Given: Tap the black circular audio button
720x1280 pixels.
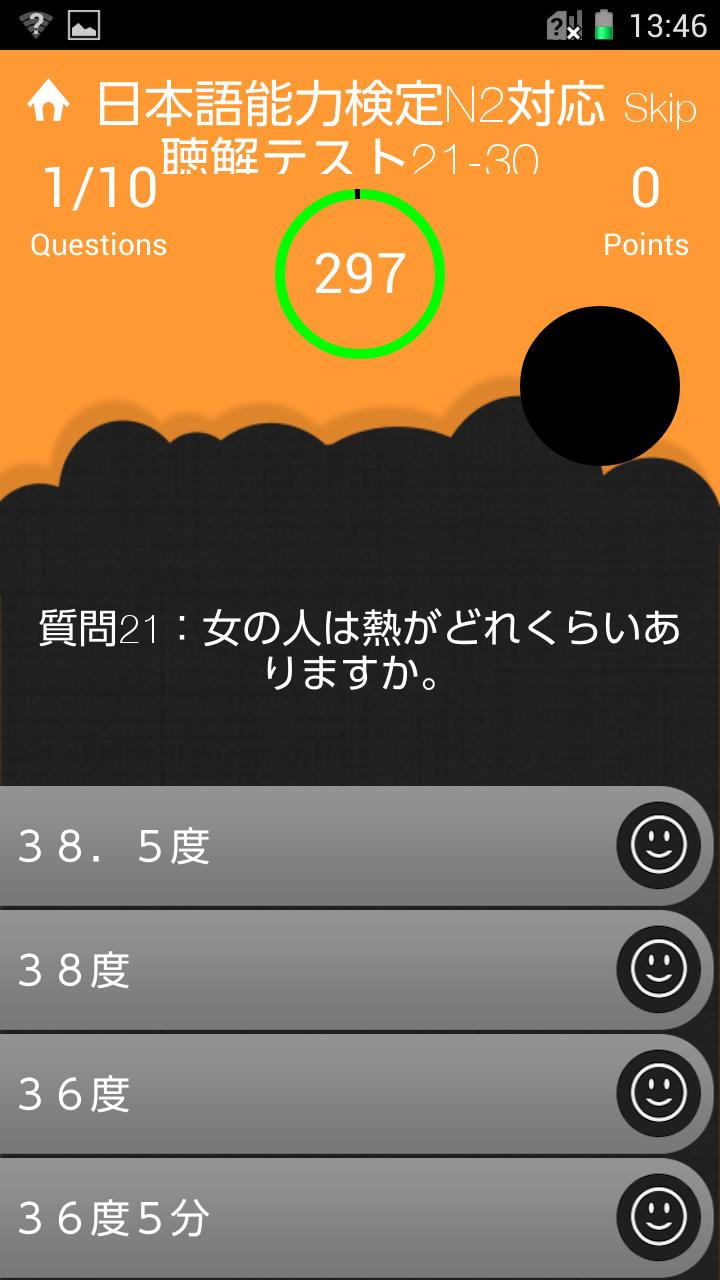Looking at the screenshot, I should pos(598,385).
